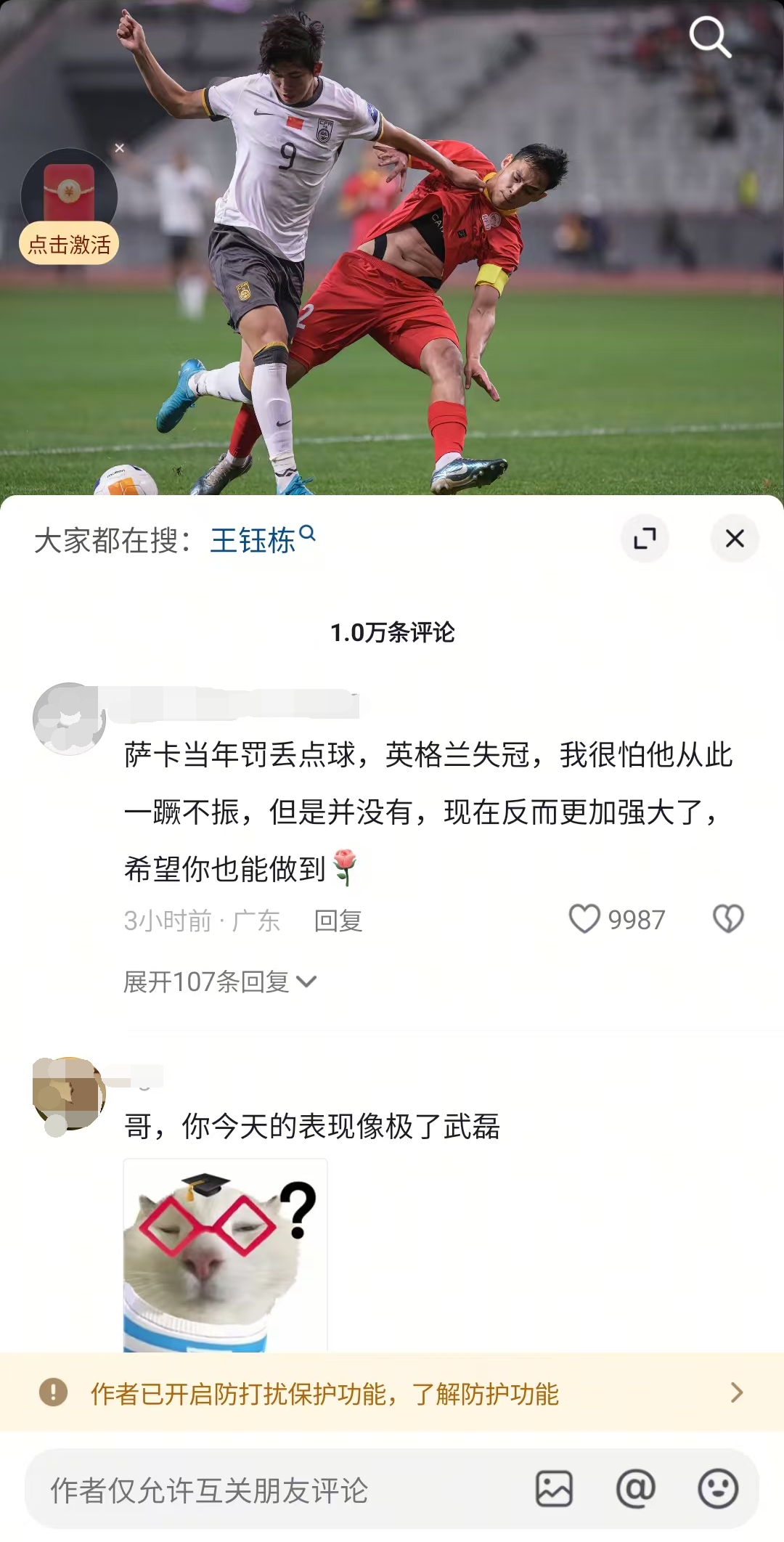The height and width of the screenshot is (1542, 784).
Task: Open avatar of the 武磊 commenter
Action: tap(69, 1093)
